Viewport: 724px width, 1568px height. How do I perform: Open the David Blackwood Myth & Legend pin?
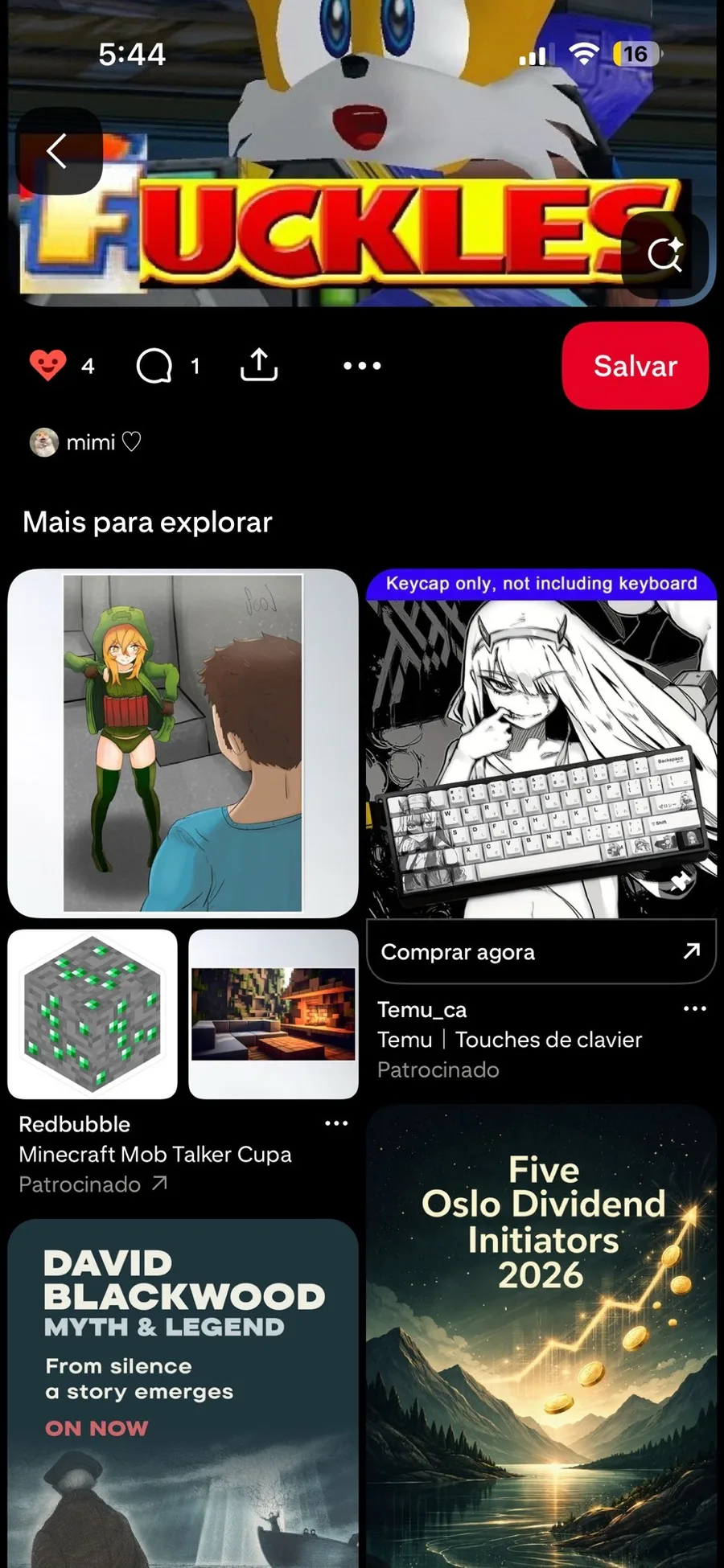[x=183, y=1394]
